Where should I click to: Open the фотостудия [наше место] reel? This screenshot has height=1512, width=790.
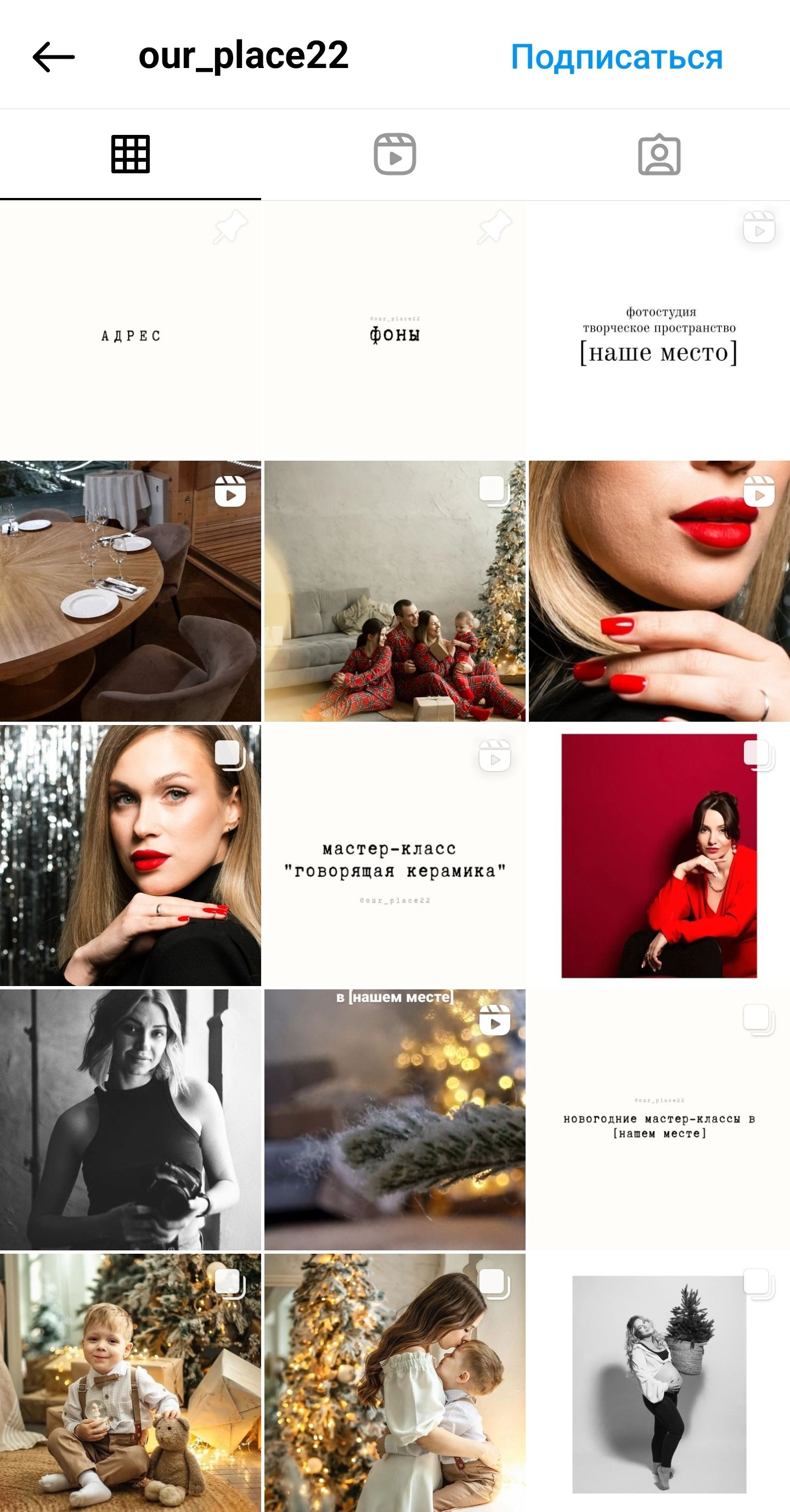point(659,331)
